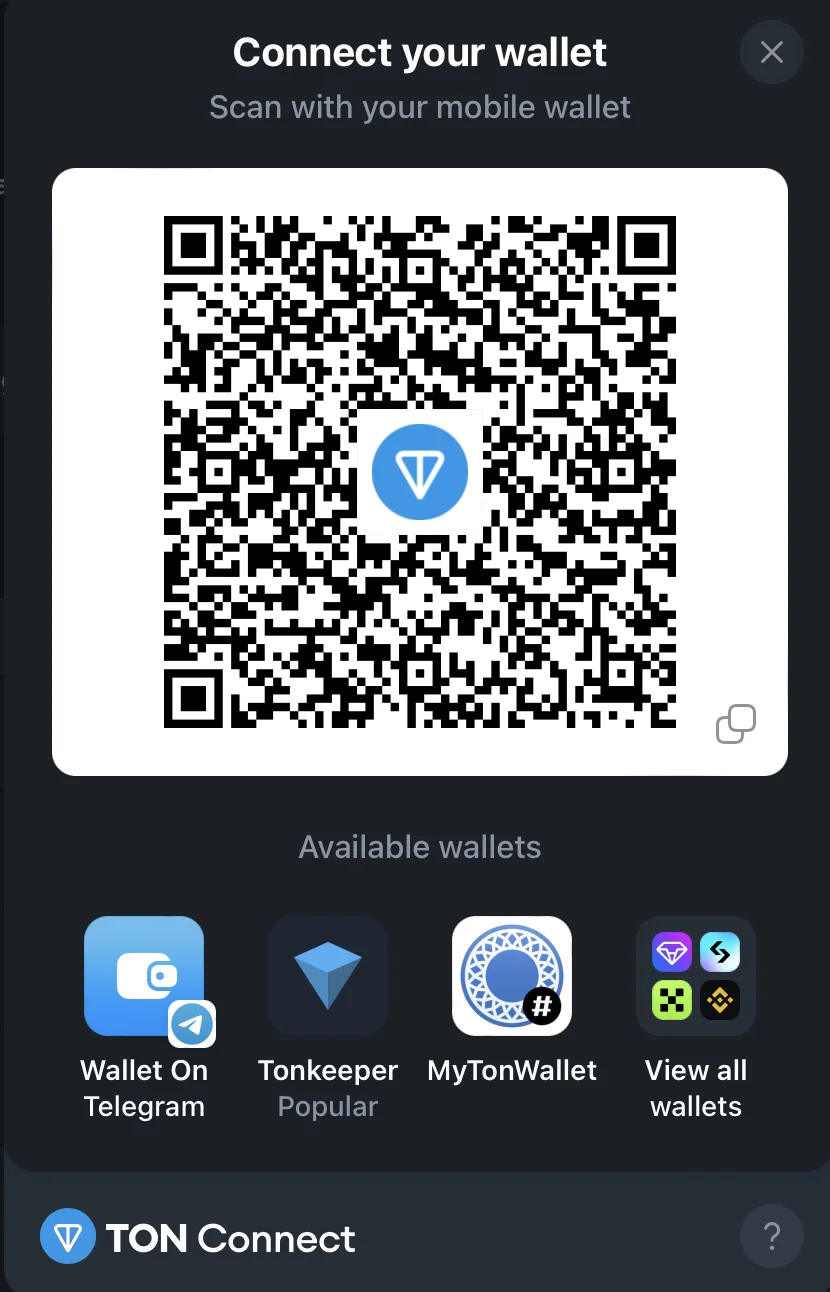View all wallets
This screenshot has height=1292, width=830.
(x=696, y=976)
